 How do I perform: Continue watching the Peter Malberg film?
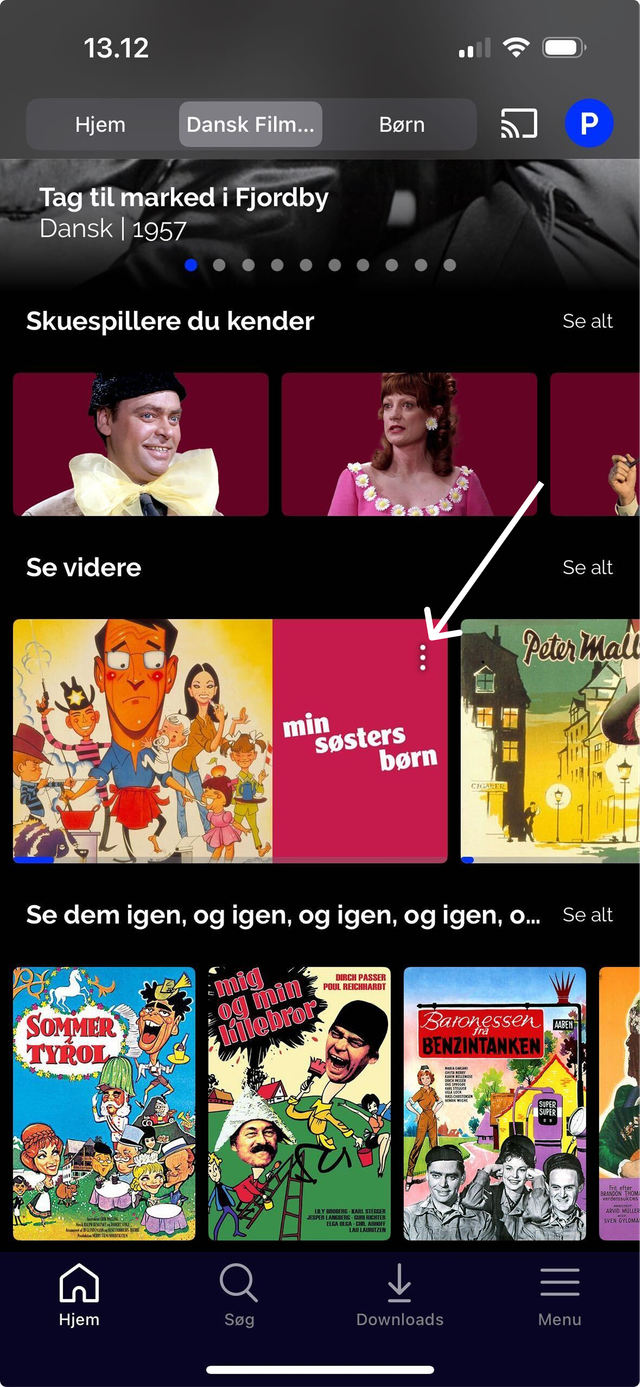point(550,740)
